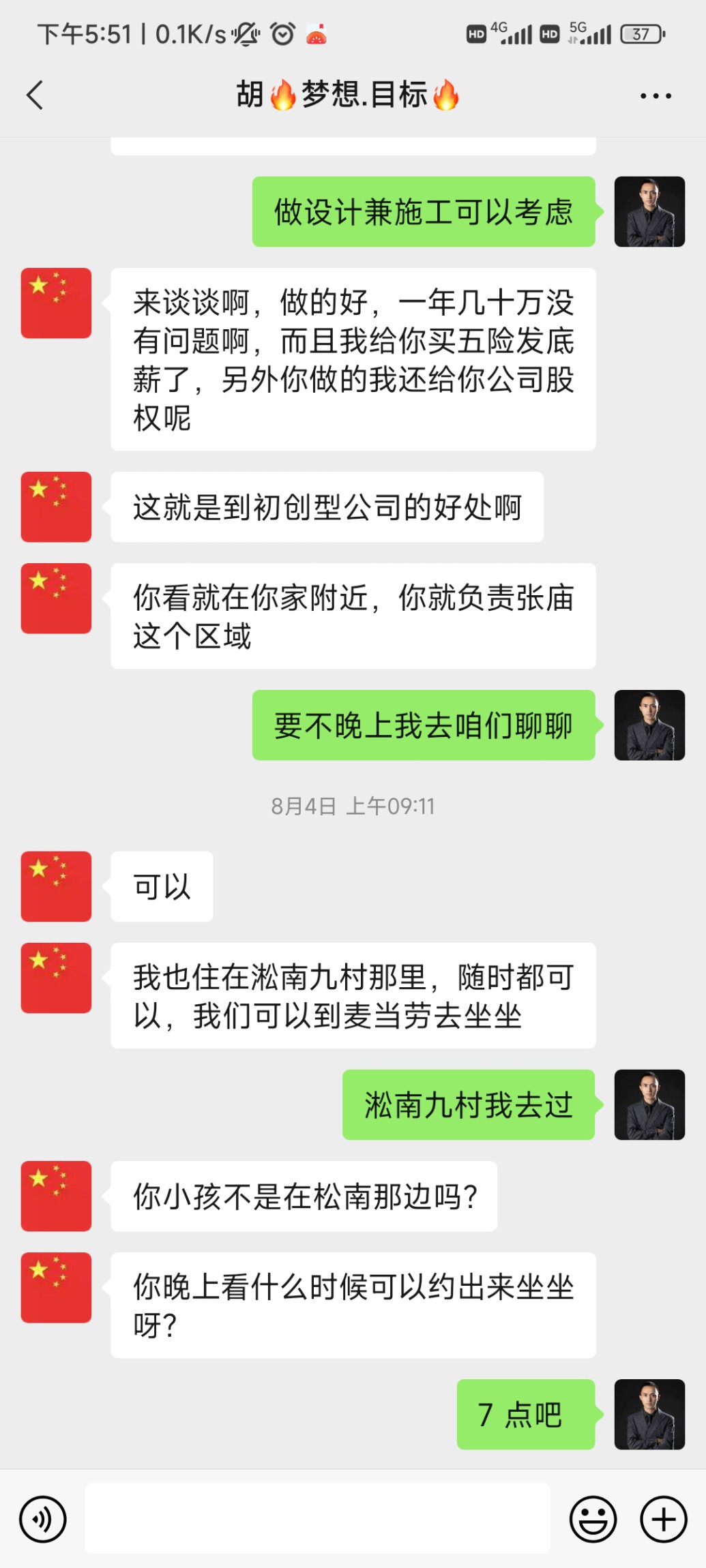This screenshot has width=706, height=1568.
Task: Open the three-dot chat info menu
Action: click(656, 96)
